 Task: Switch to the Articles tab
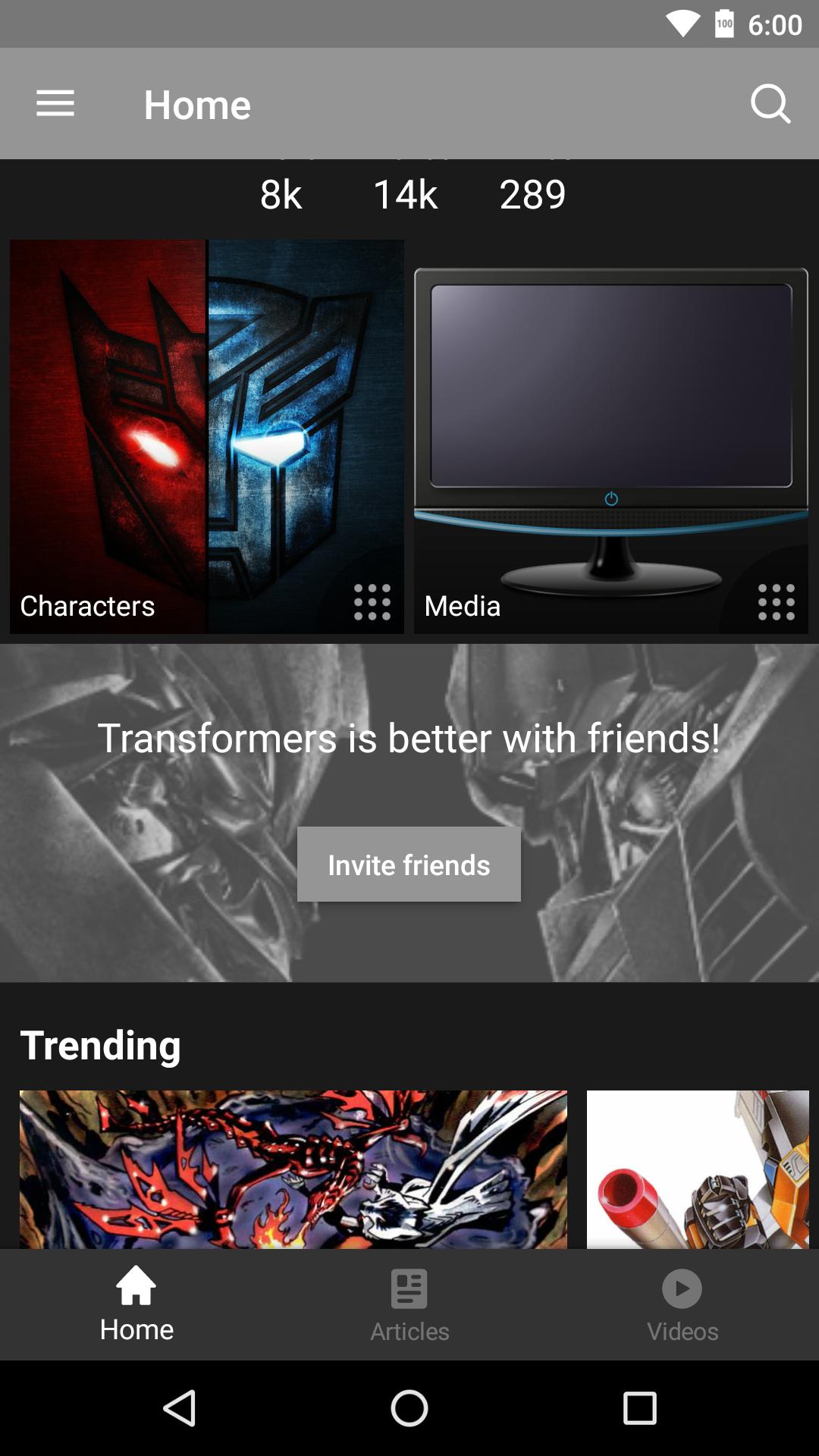tap(408, 1304)
